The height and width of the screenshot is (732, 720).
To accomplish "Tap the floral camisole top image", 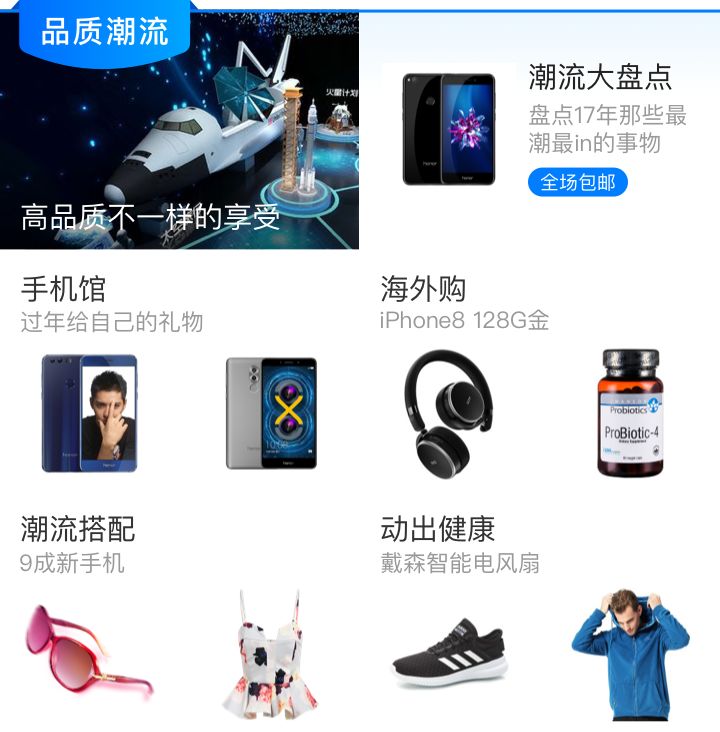I will pyautogui.click(x=270, y=650).
